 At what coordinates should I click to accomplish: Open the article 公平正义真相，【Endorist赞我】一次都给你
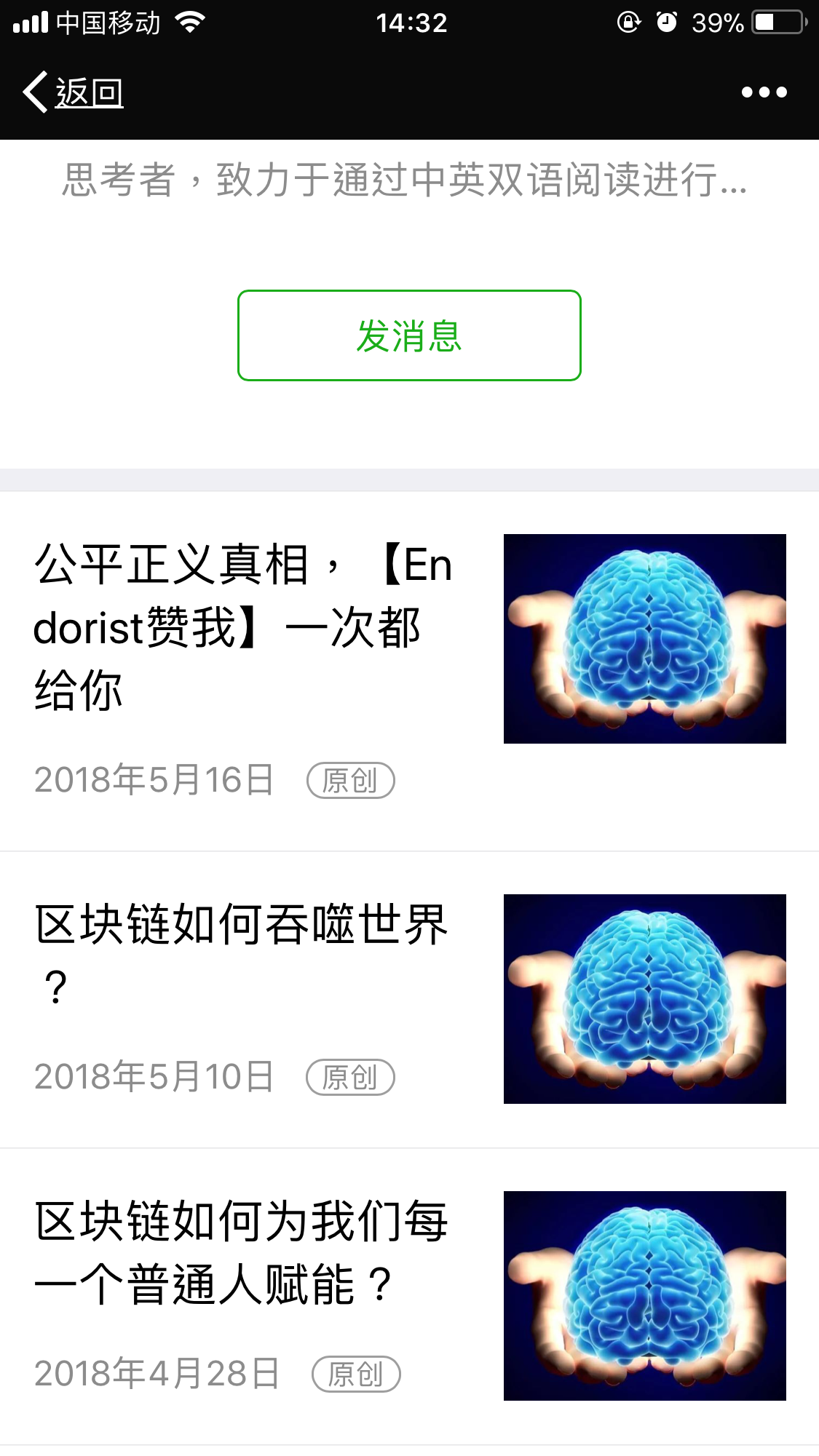pos(244,627)
